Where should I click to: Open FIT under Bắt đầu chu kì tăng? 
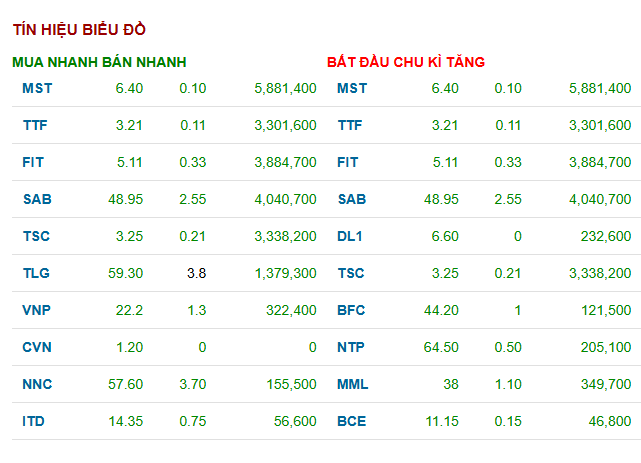pyautogui.click(x=347, y=162)
